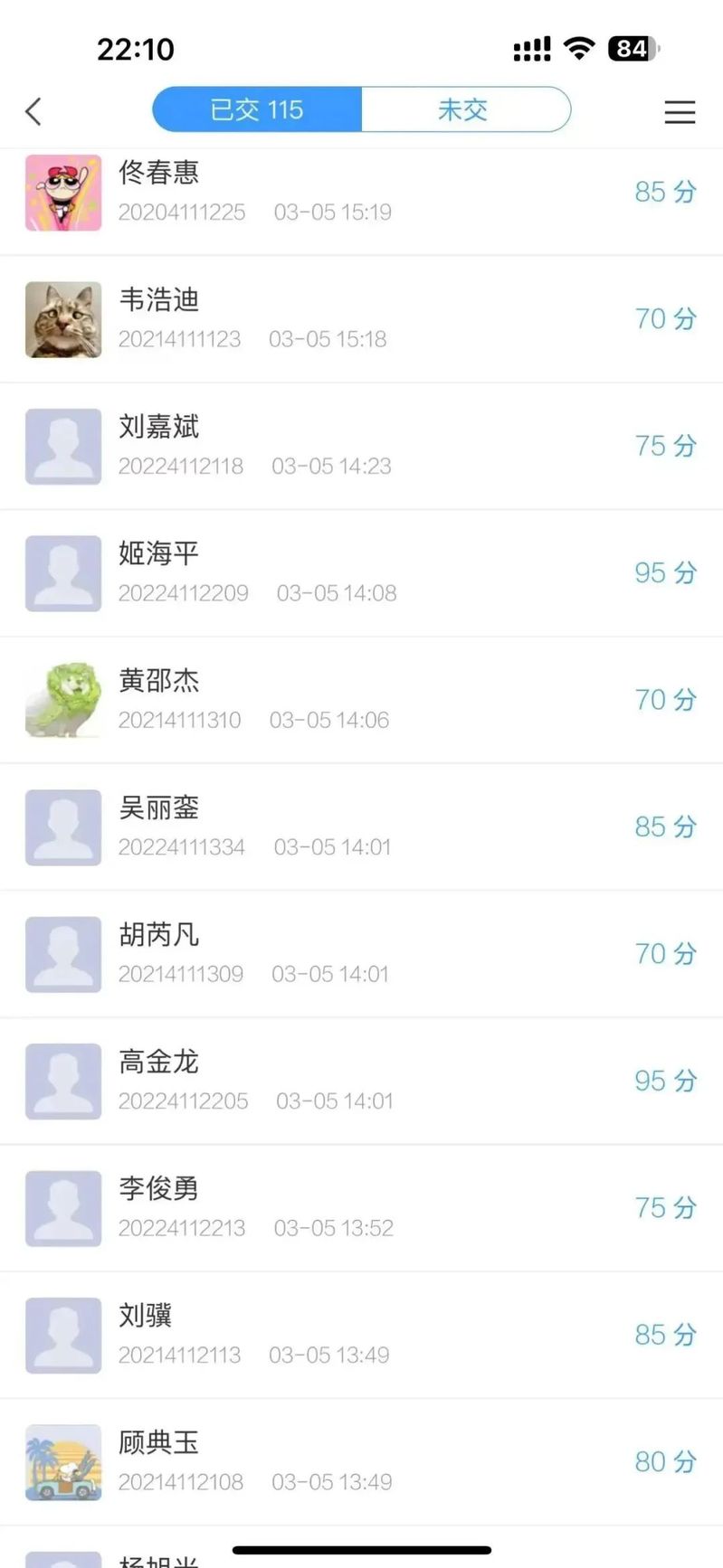This screenshot has width=723, height=1568.
Task: View 李俊勇's submitted work
Action: pyautogui.click(x=362, y=1207)
